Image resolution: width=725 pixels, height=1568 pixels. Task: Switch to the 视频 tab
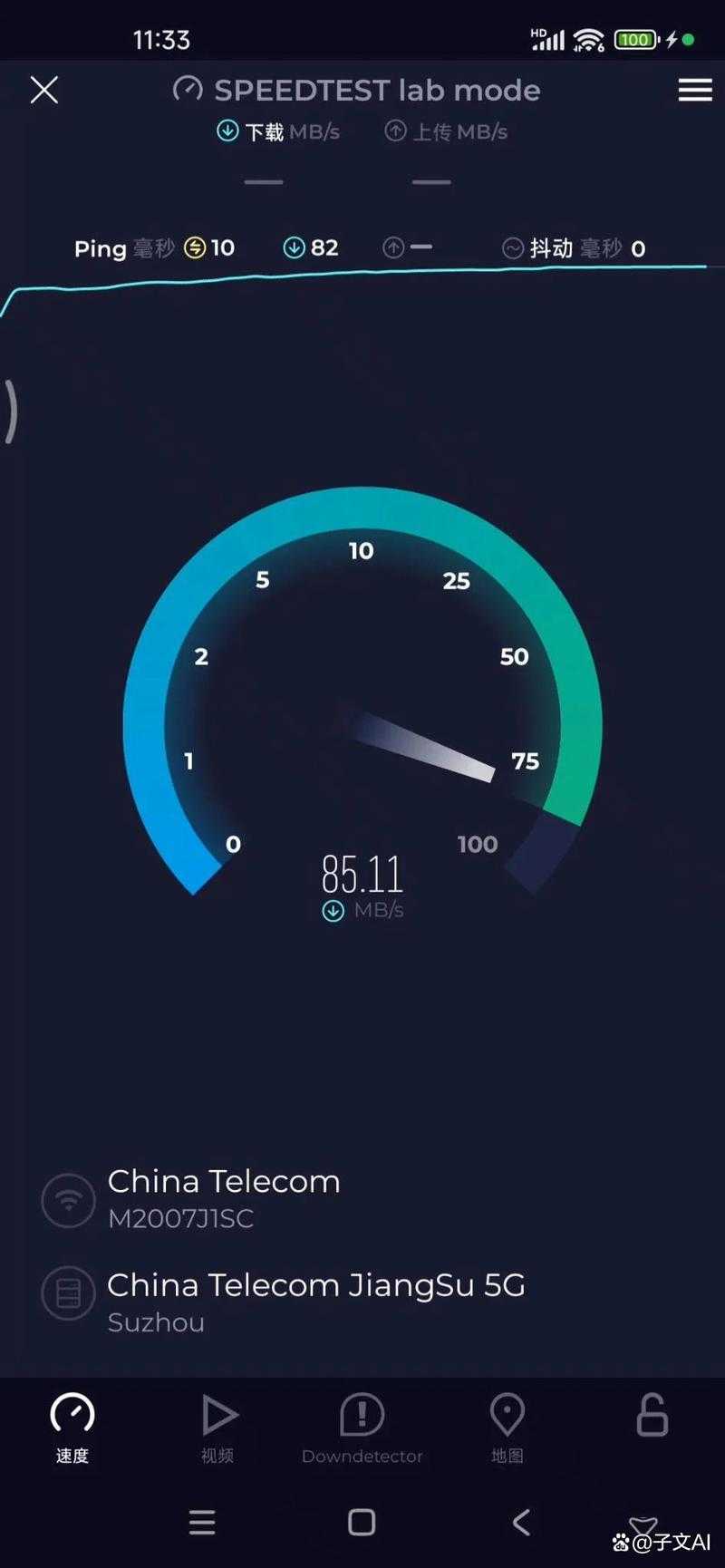(x=217, y=1428)
